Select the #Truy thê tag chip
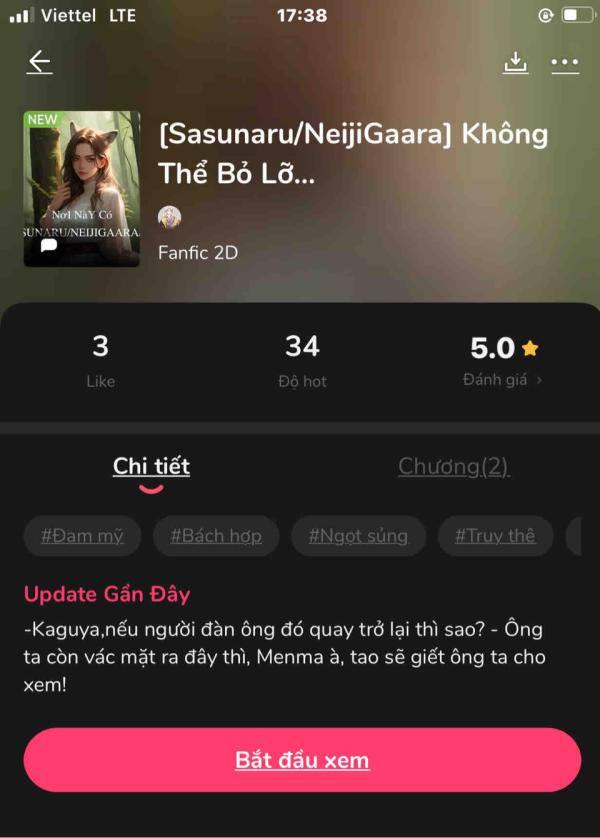Viewport: 600px width, 838px height. (x=495, y=536)
